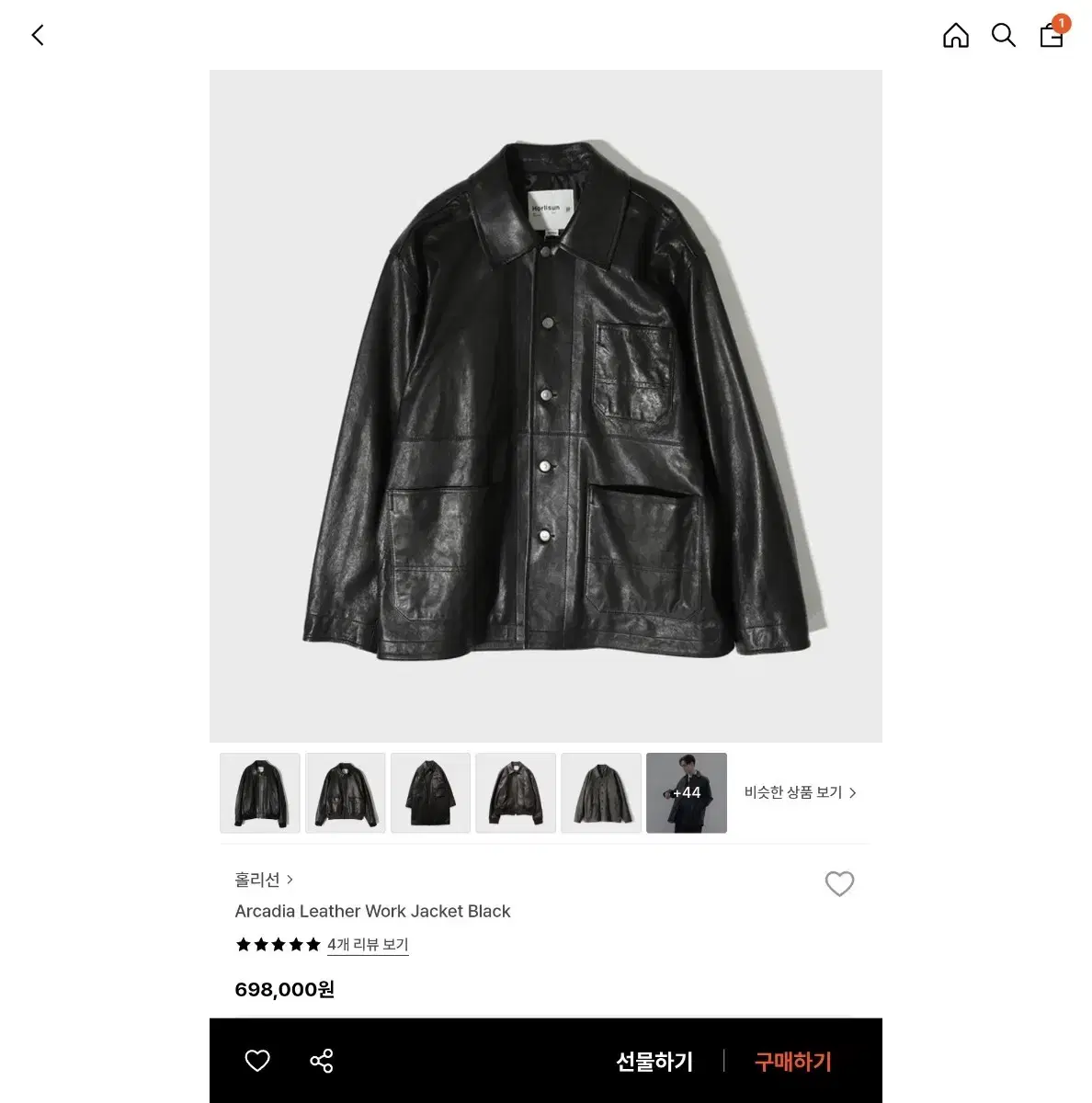
Task: Tap the +44 overlay to see more photos
Action: (686, 792)
